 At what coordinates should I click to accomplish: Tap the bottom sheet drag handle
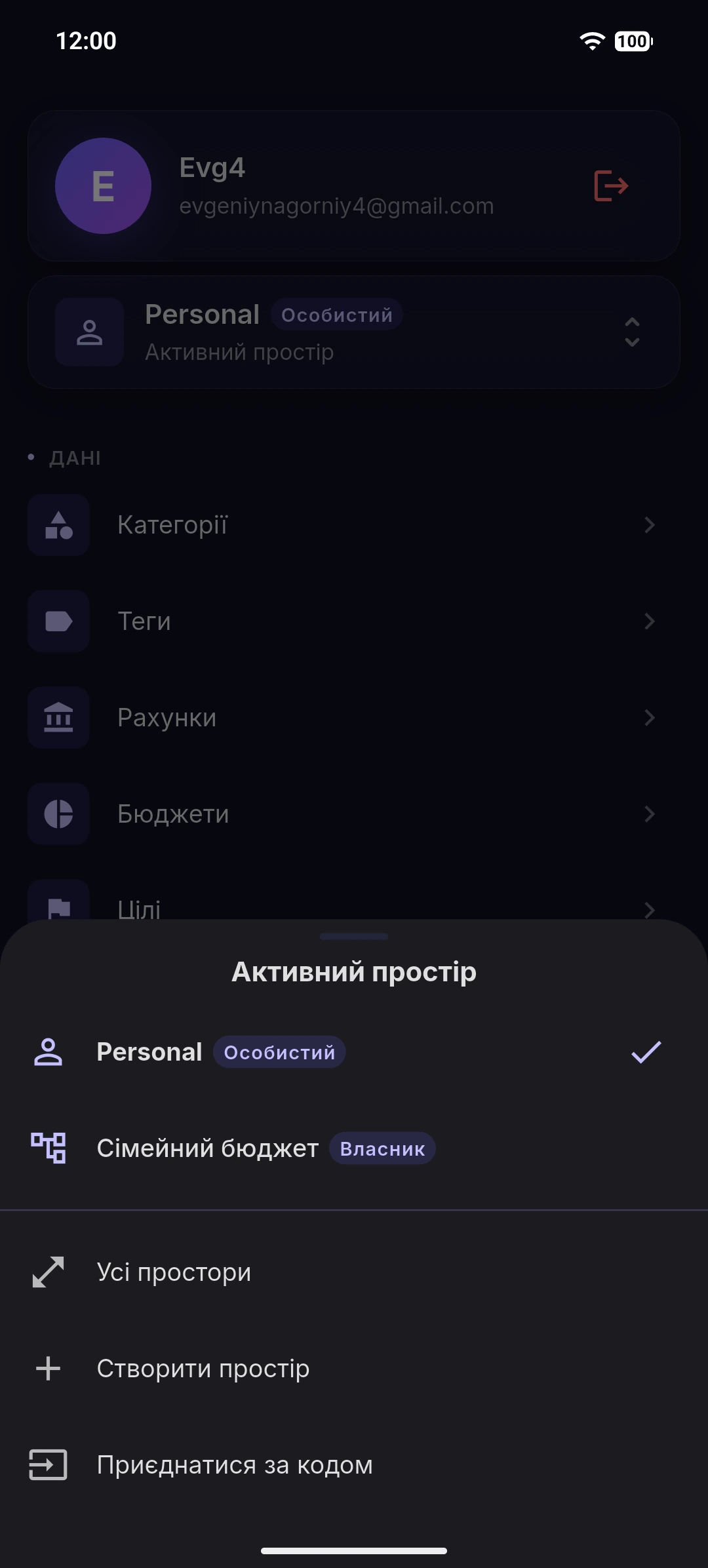pos(354,937)
